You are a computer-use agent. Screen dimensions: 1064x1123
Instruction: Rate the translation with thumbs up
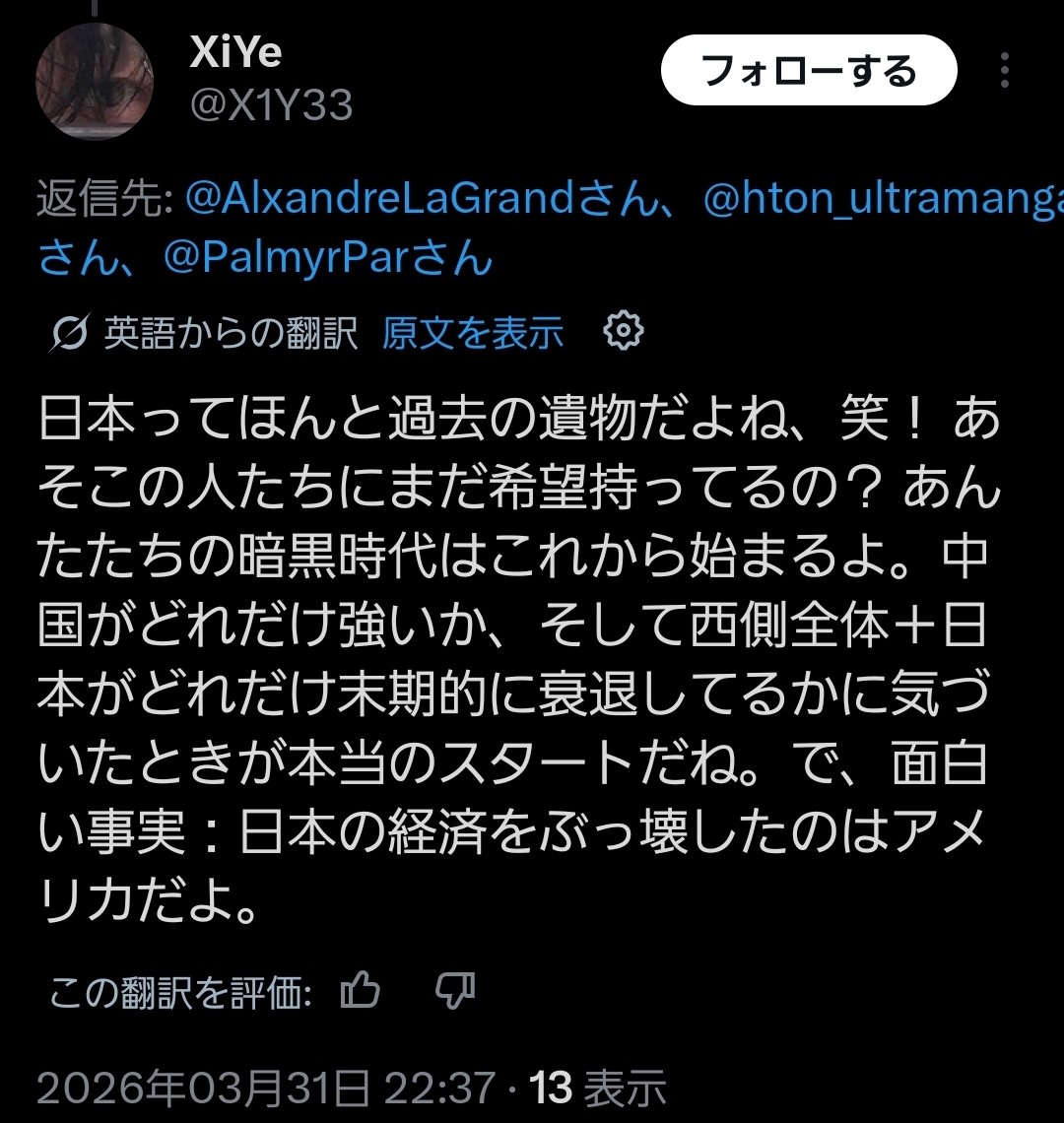tap(360, 991)
